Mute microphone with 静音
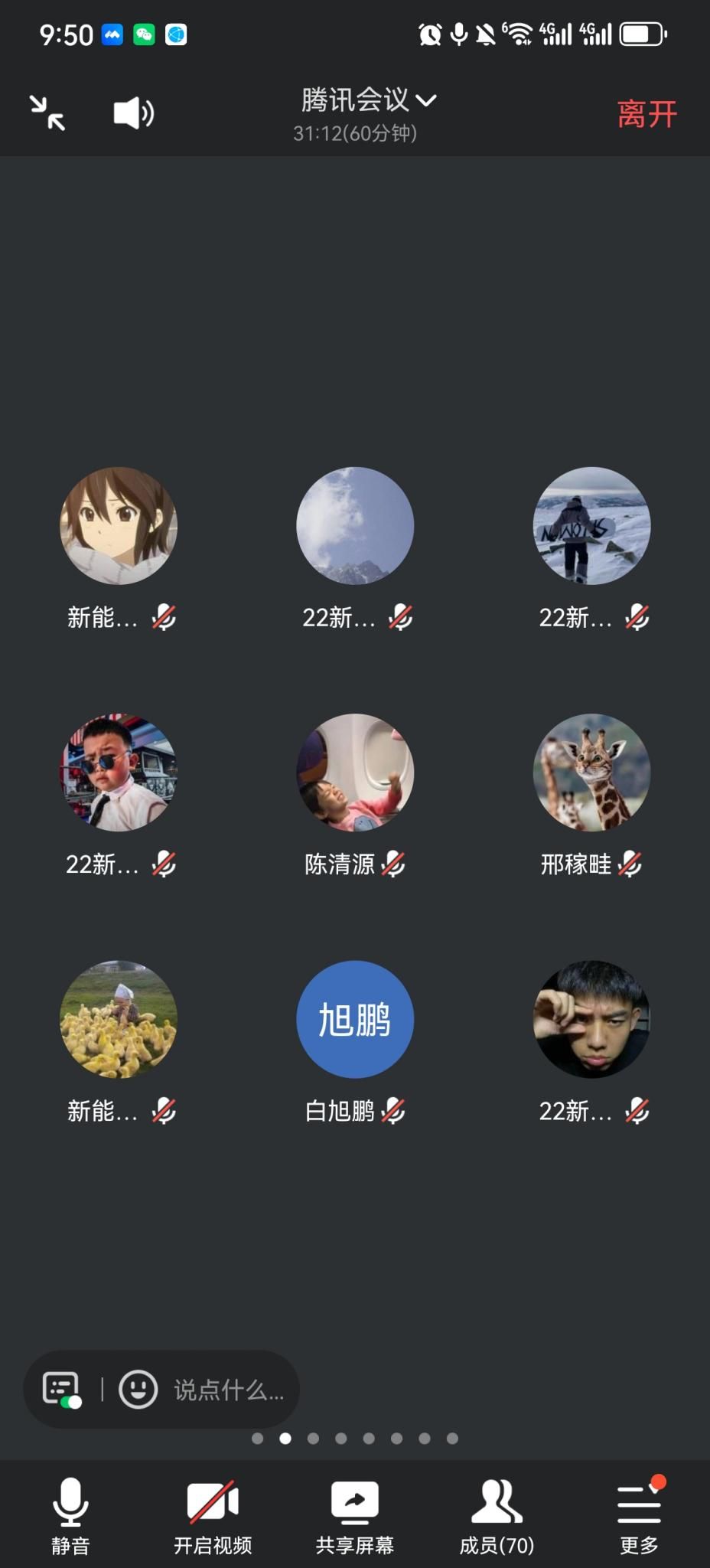The height and width of the screenshot is (1568, 710). [x=70, y=1514]
